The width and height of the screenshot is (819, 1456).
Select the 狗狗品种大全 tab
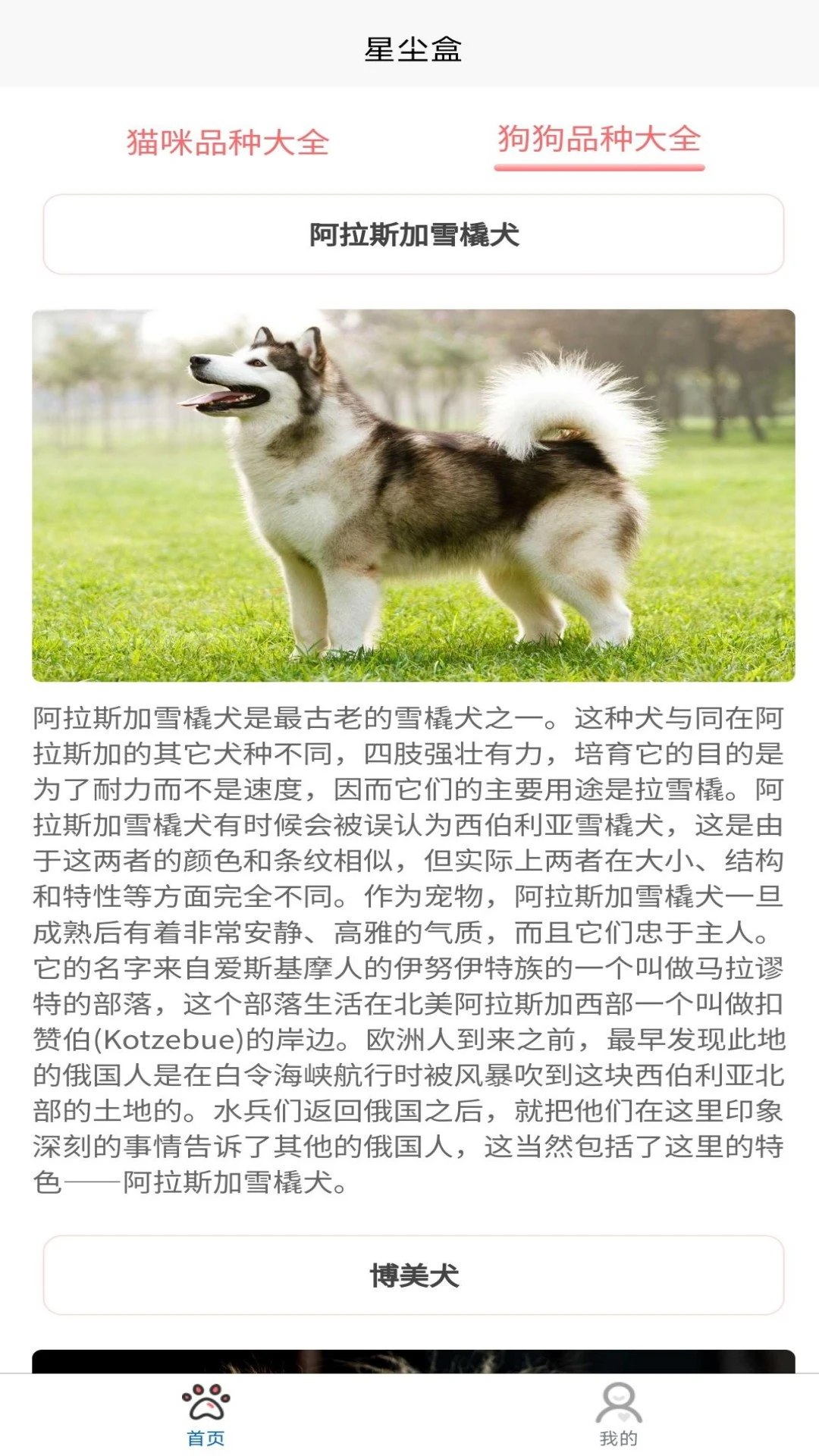tap(599, 140)
